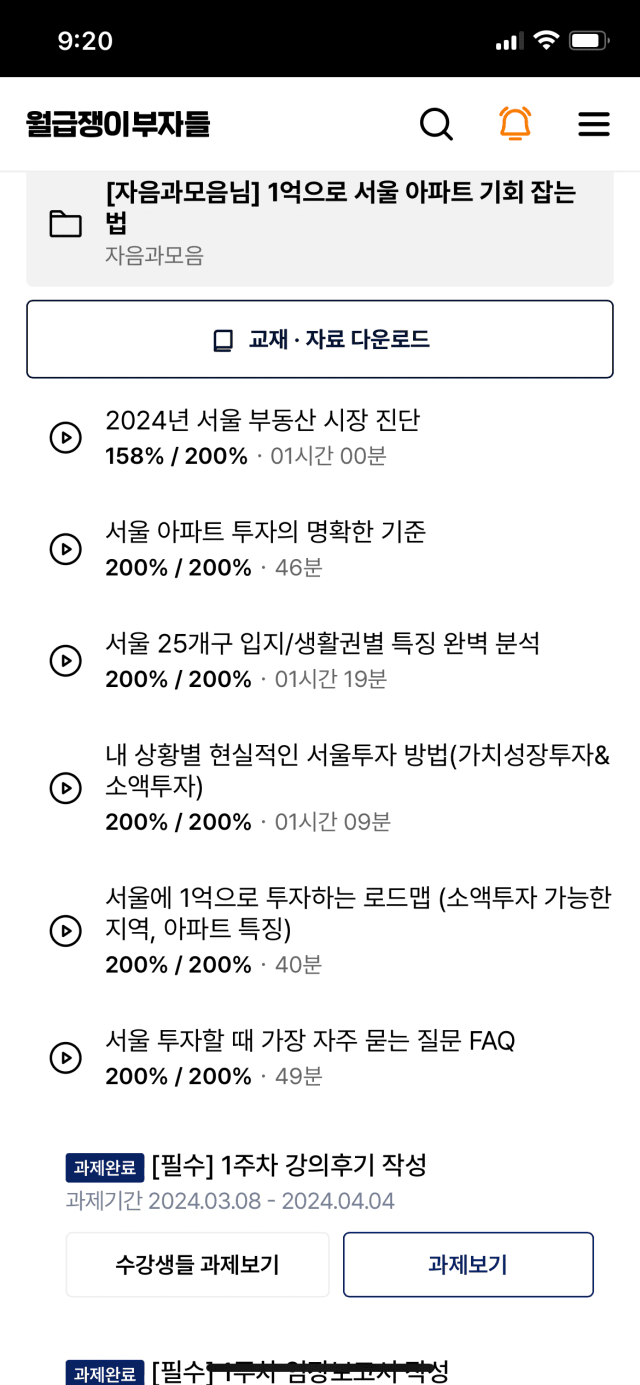Play lecture 서울에 1억으로 투자하는 로드맵
Viewport: 640px width, 1385px height.
(66, 931)
